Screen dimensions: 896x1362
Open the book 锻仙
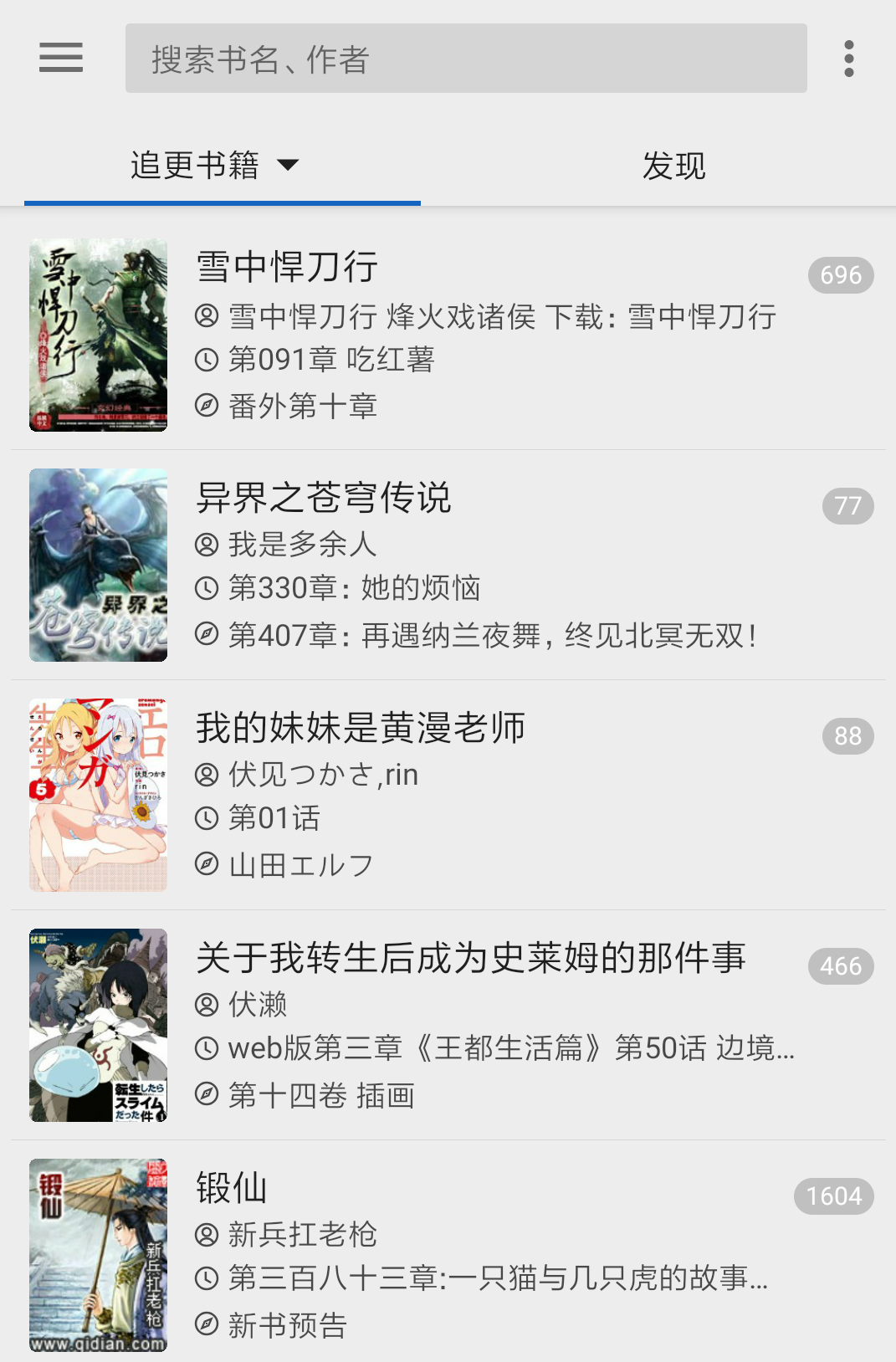click(232, 1188)
